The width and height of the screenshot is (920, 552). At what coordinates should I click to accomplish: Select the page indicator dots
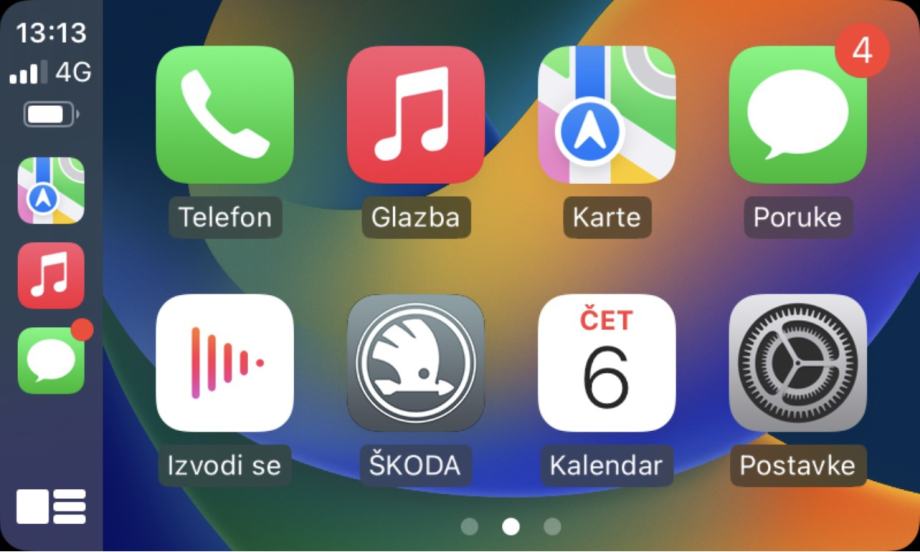(x=511, y=526)
